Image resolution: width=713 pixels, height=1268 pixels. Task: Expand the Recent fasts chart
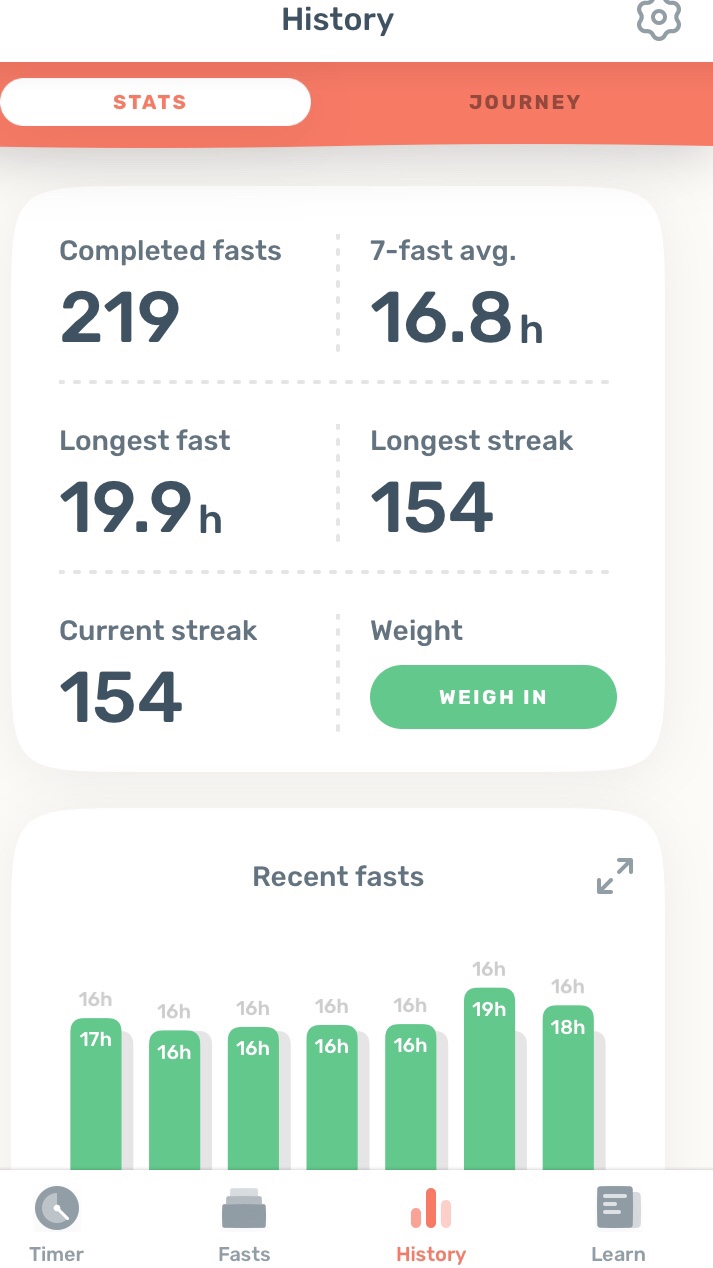(x=615, y=876)
